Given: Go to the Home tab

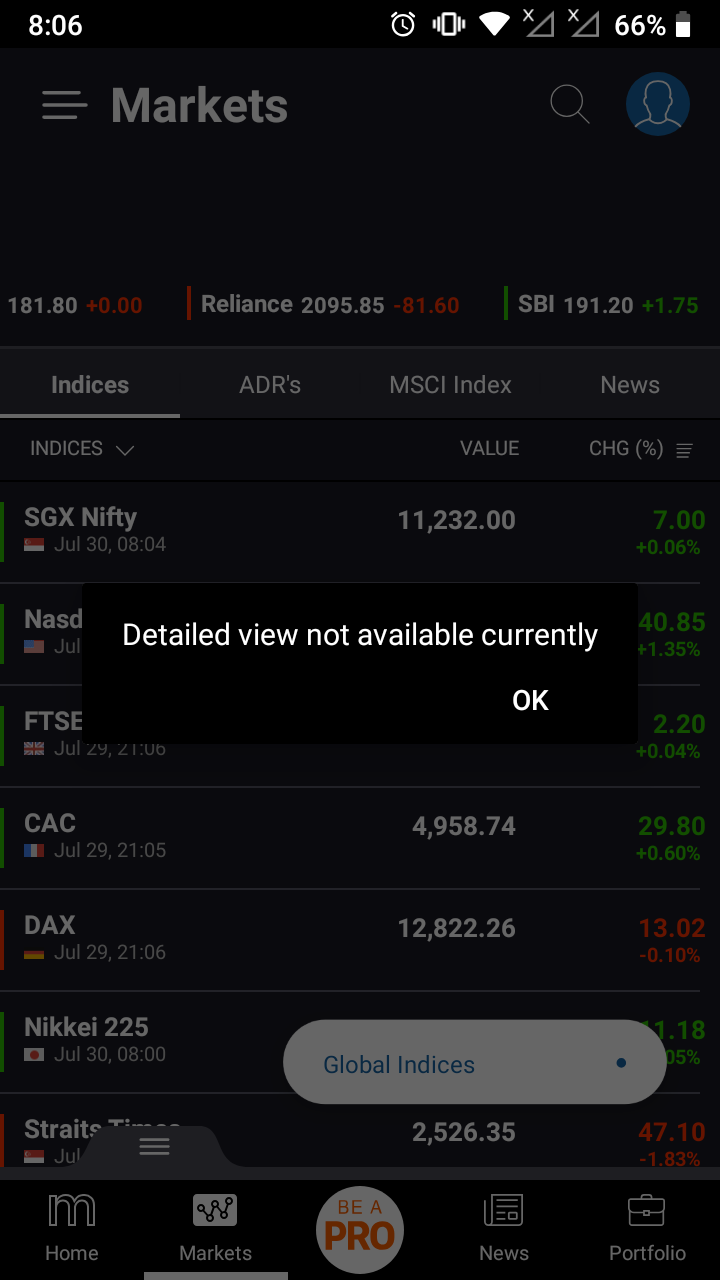Looking at the screenshot, I should [x=72, y=1229].
